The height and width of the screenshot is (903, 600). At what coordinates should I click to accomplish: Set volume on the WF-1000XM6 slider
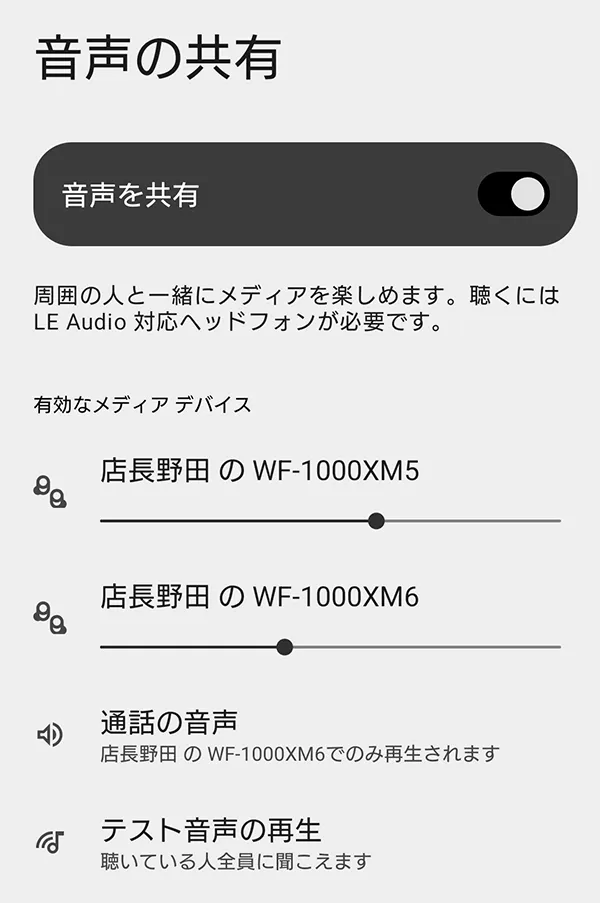285,647
